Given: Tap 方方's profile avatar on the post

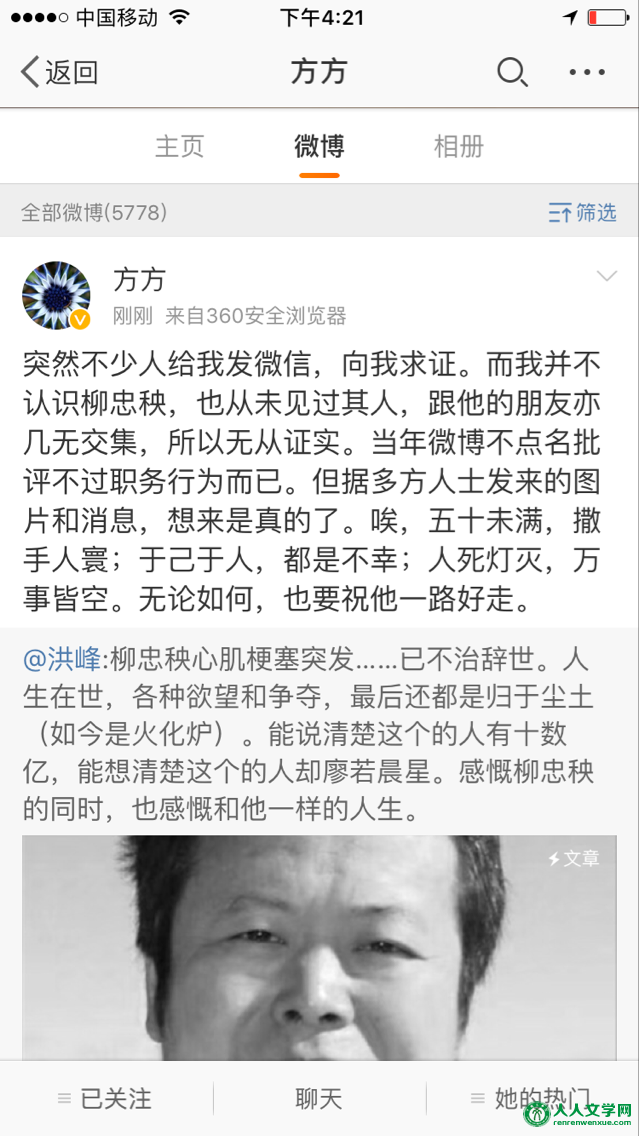Looking at the screenshot, I should point(56,296).
